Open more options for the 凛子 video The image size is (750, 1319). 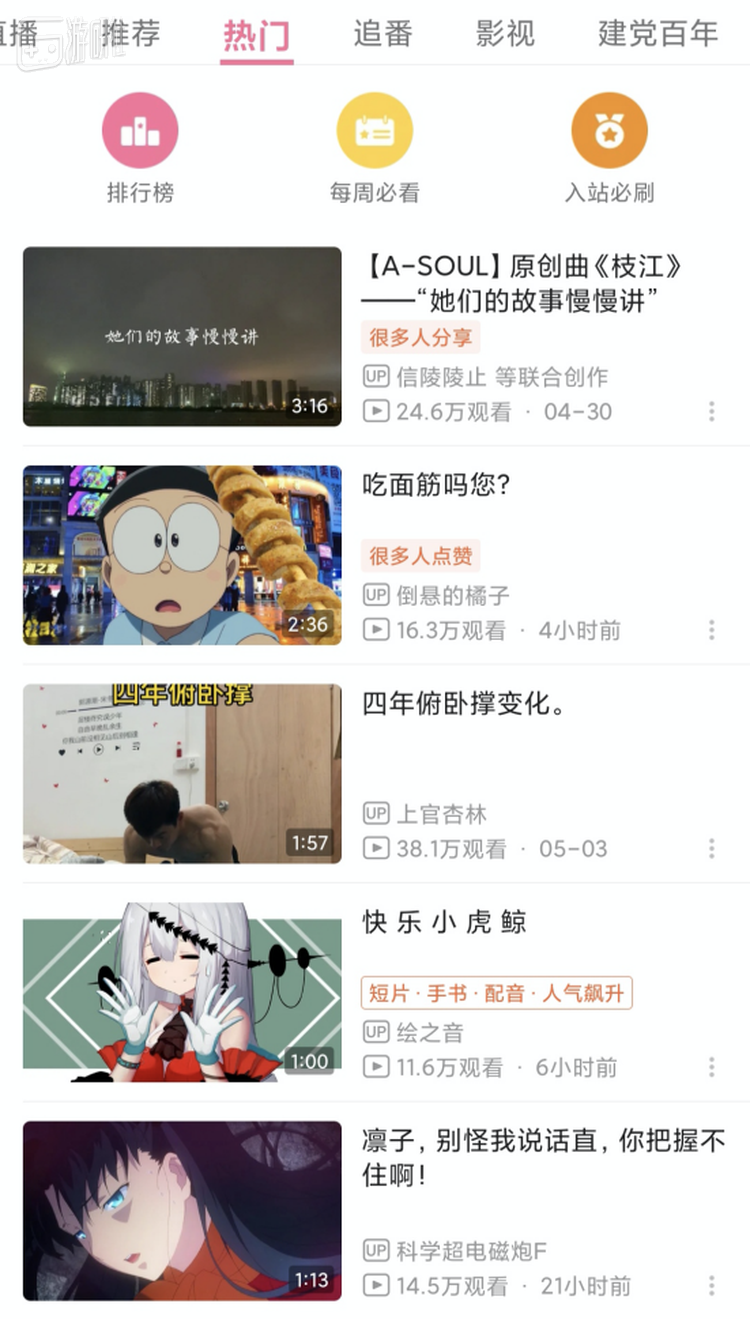712,1286
